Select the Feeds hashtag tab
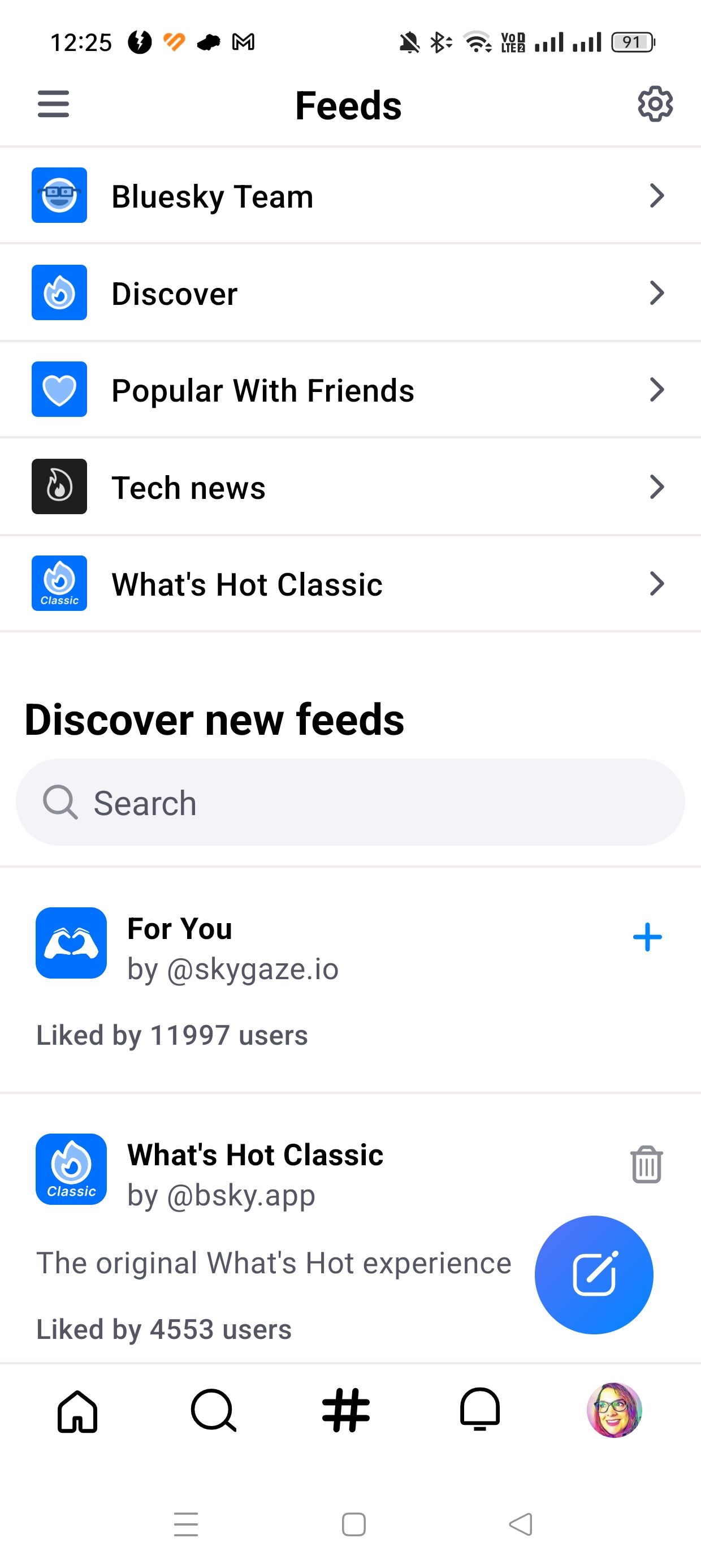 point(345,1410)
